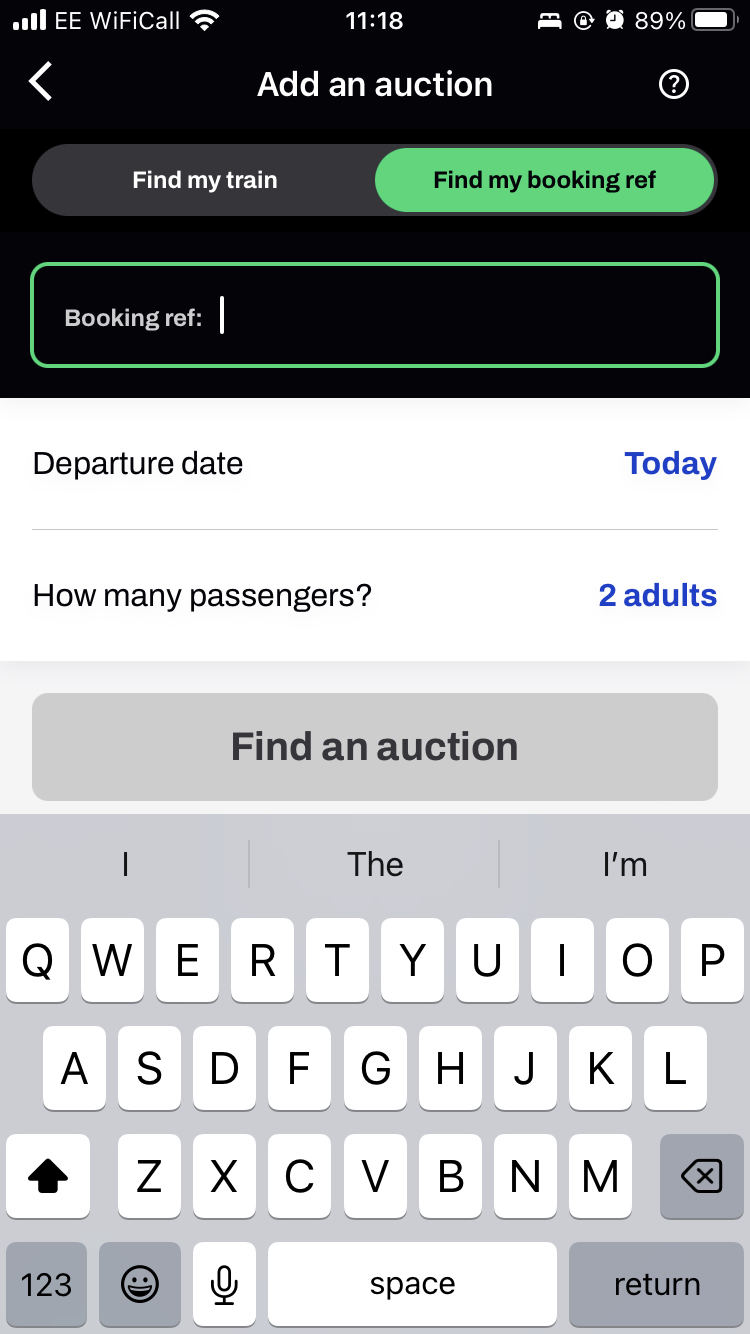Change departure date from Today
This screenshot has height=1334, width=750.
[x=670, y=463]
